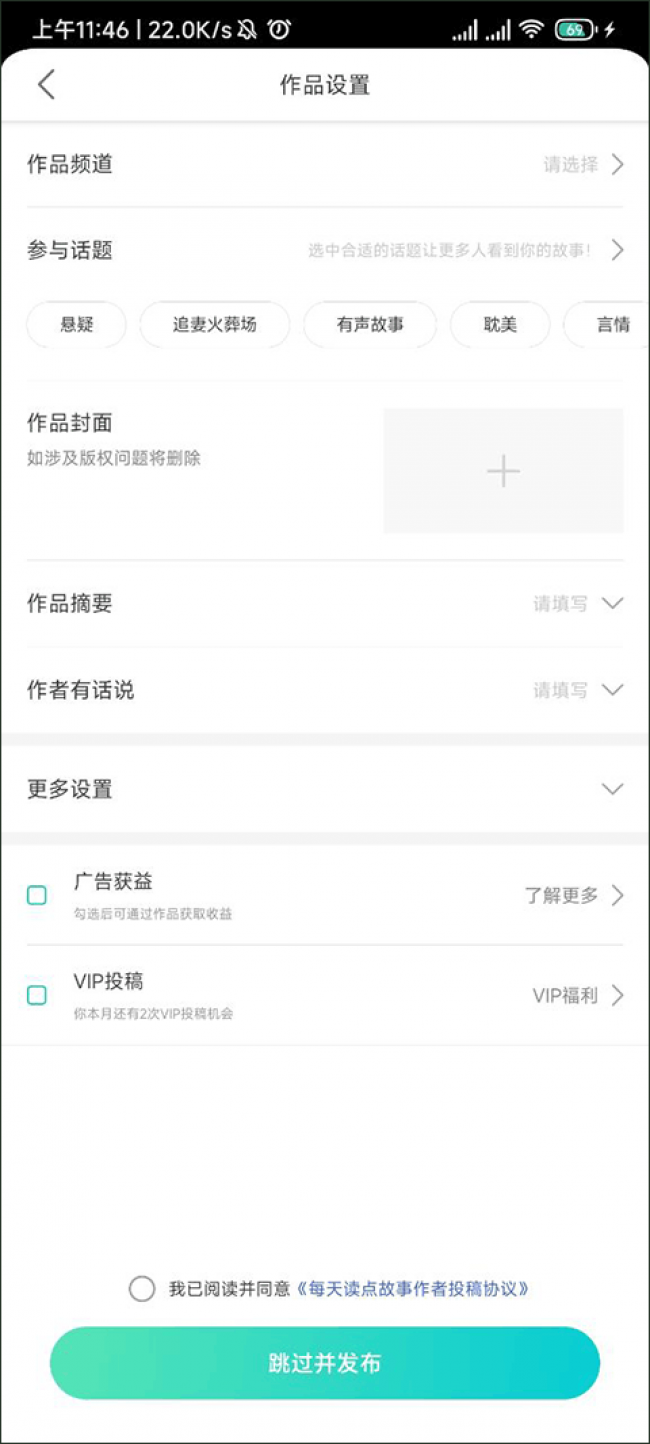Open 参与话题 topic list

pos(325,250)
